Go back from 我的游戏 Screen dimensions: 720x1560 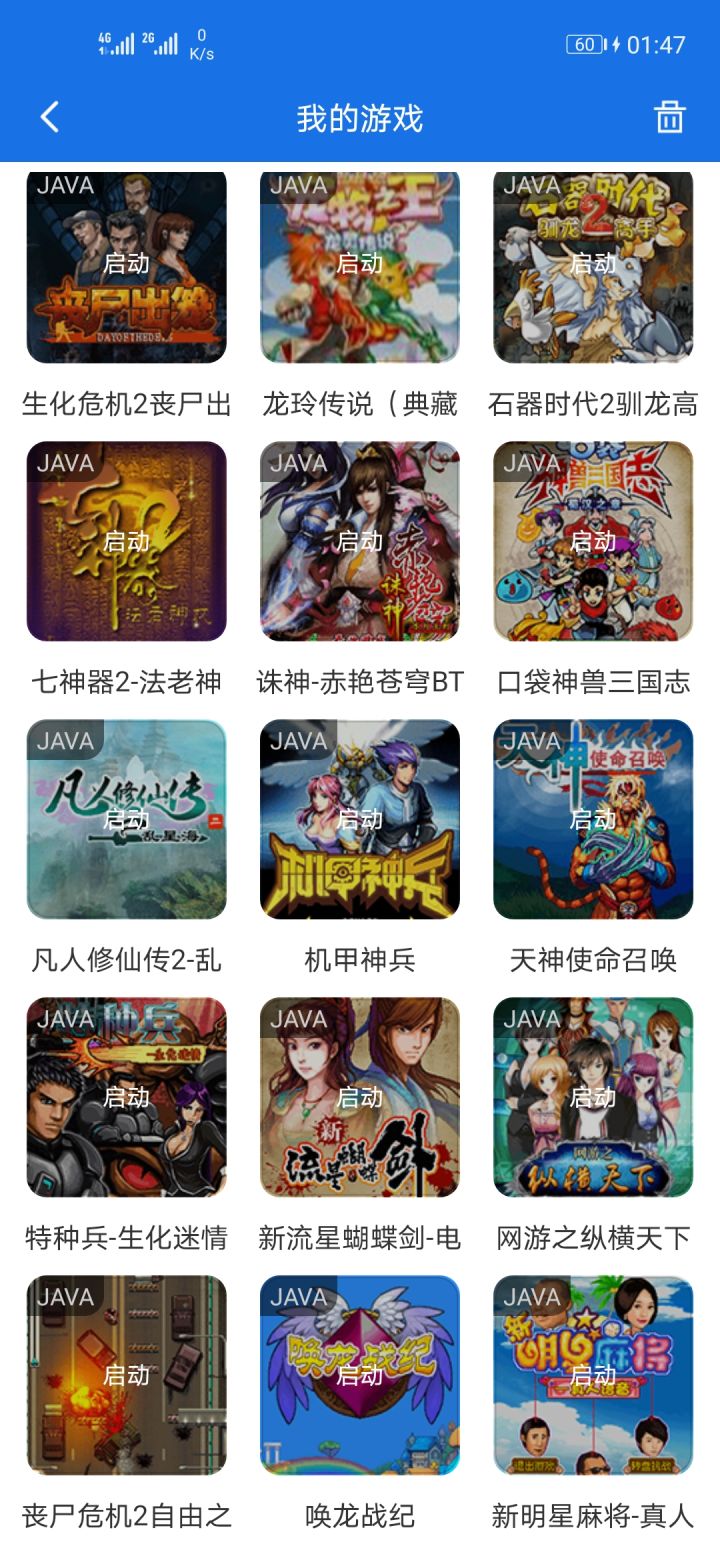click(50, 117)
